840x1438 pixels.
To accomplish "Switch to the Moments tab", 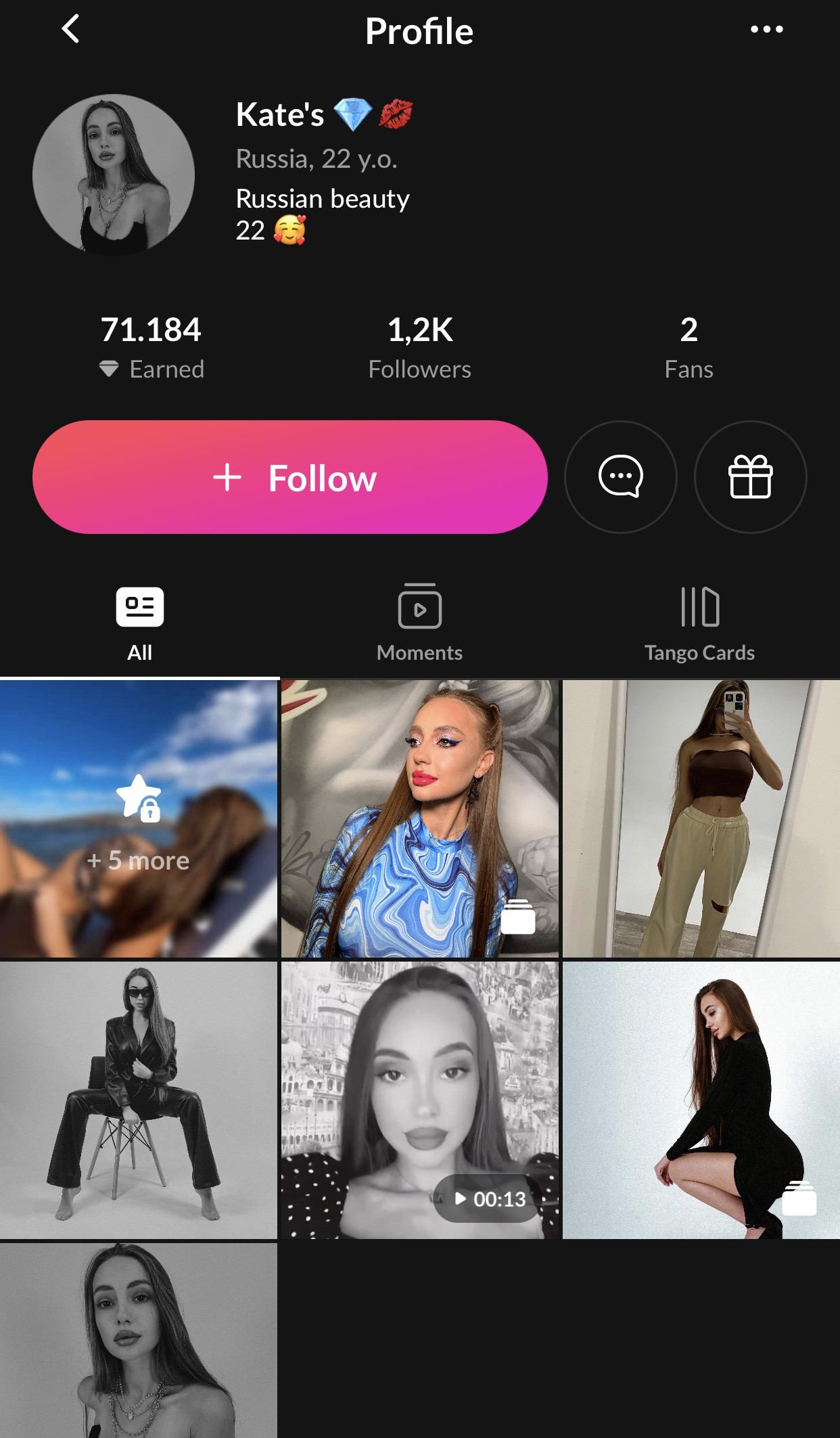I will [419, 623].
